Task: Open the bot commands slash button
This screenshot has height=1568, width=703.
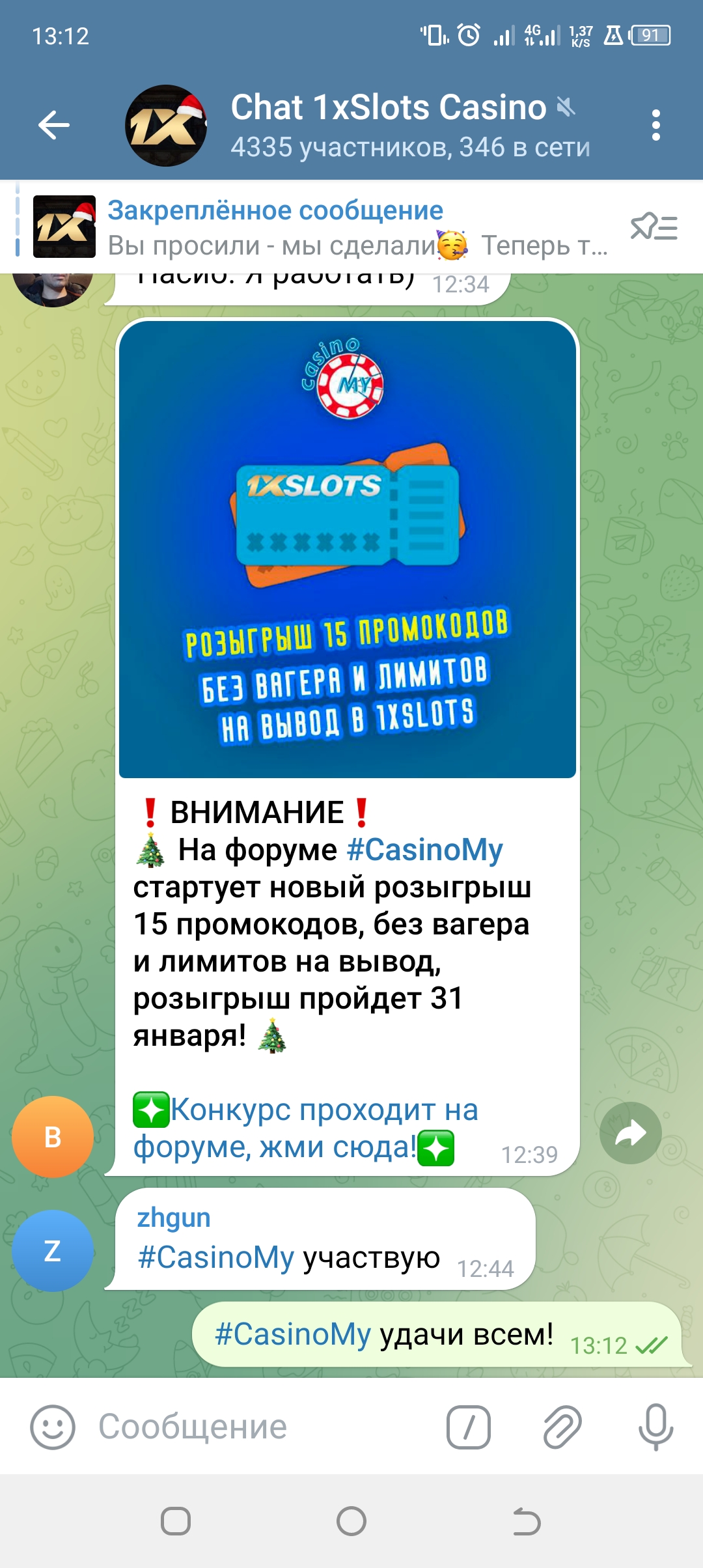Action: pyautogui.click(x=468, y=1427)
